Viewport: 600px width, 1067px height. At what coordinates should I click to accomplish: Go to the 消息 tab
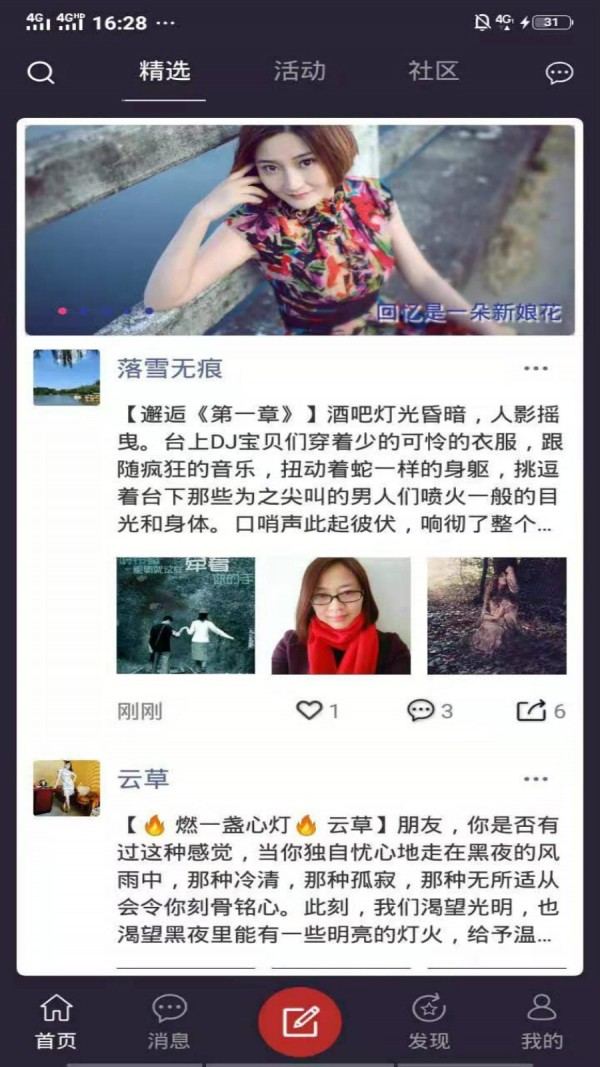pos(169,1021)
